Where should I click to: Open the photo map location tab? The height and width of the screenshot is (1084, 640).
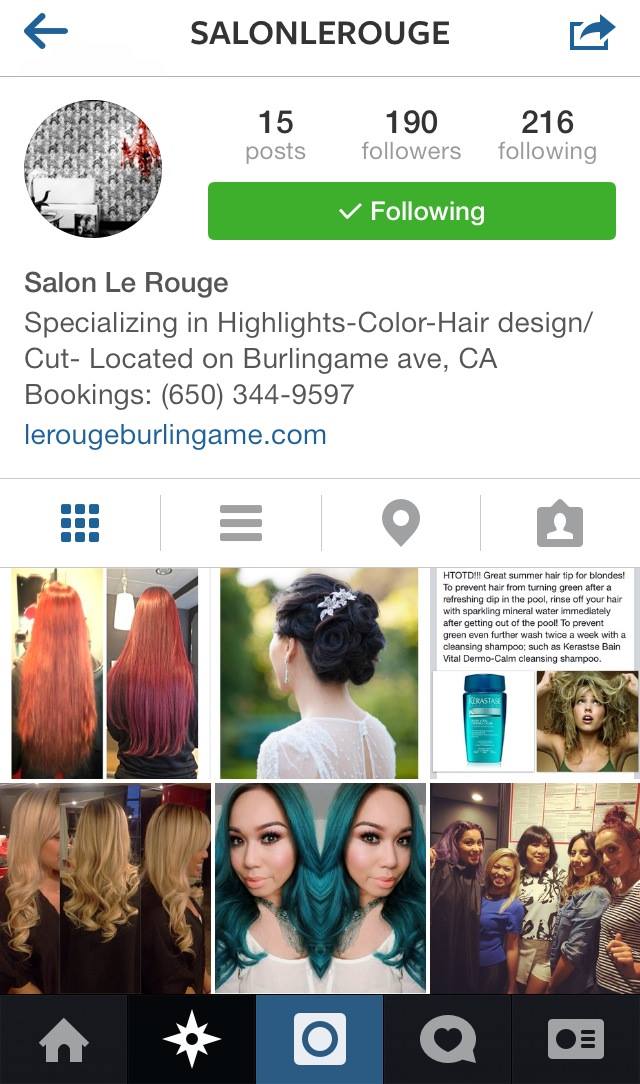[400, 523]
